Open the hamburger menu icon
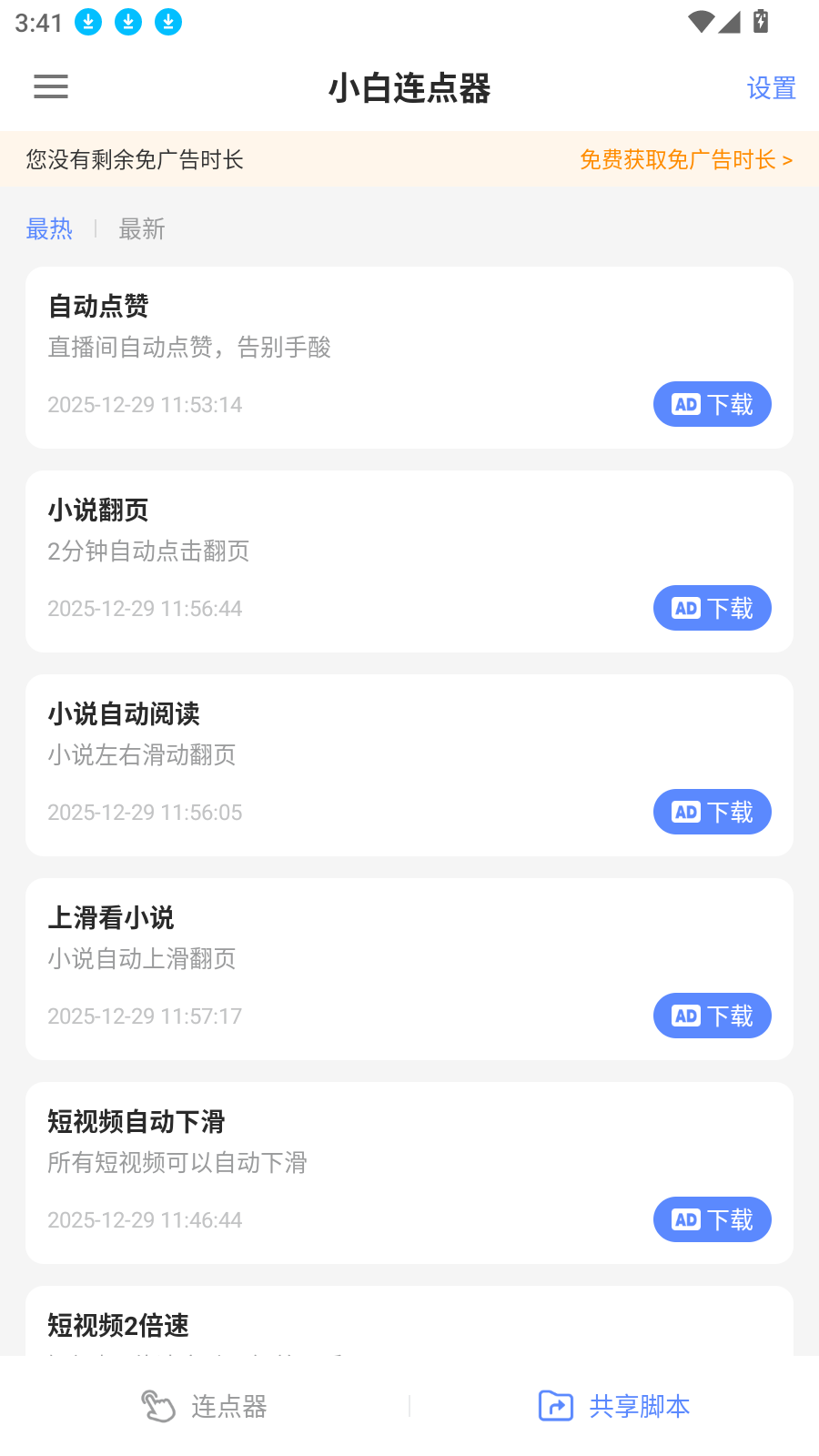The height and width of the screenshot is (1456, 819). coord(50,86)
